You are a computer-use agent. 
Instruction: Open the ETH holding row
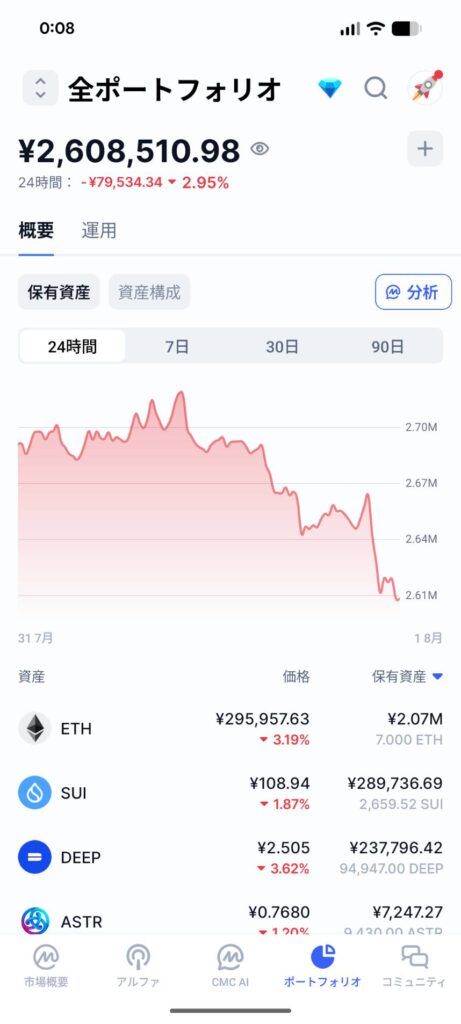click(x=230, y=729)
